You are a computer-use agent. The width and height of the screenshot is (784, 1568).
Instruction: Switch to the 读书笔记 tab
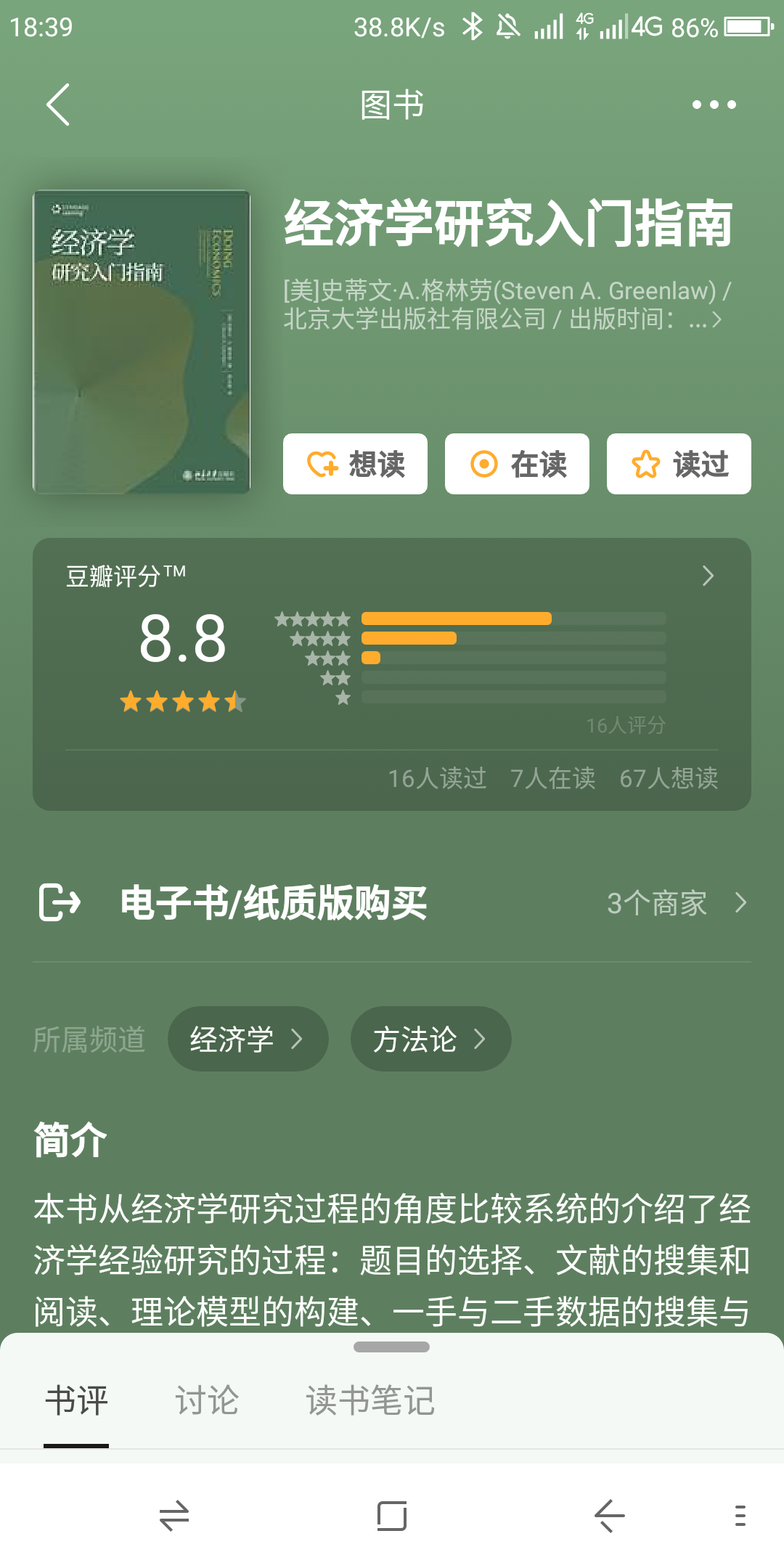point(370,1400)
